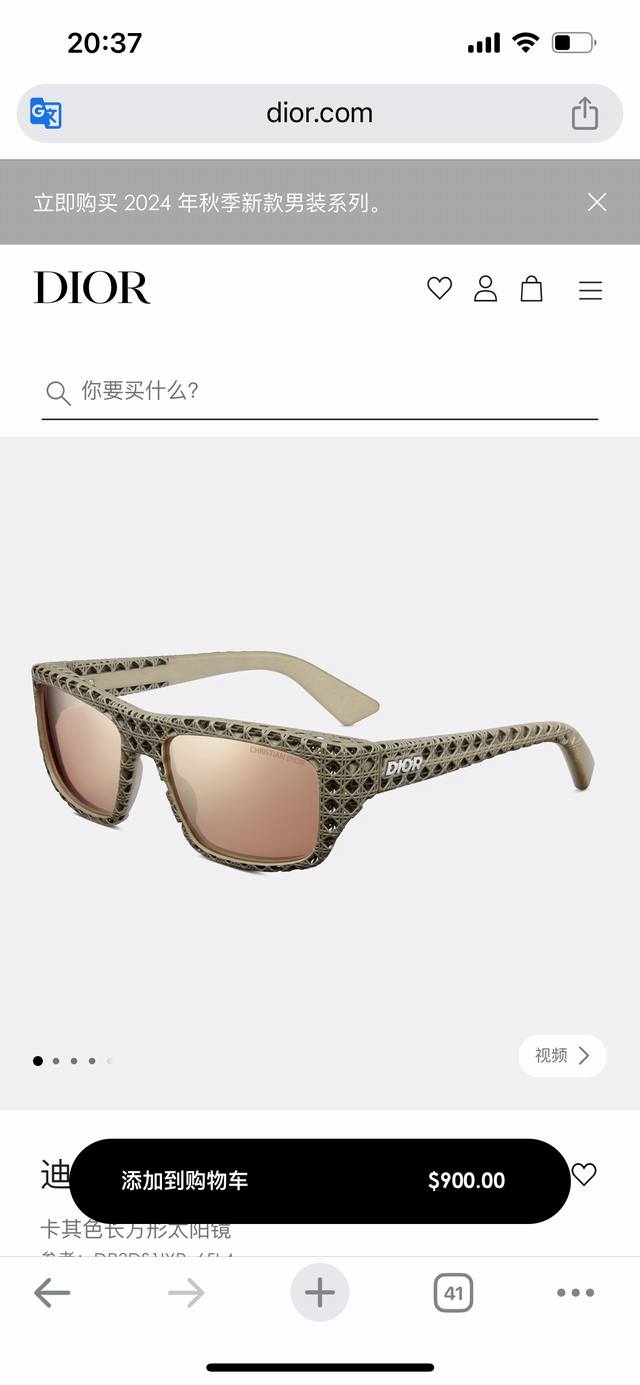Tap the translate icon in address bar

[x=46, y=113]
